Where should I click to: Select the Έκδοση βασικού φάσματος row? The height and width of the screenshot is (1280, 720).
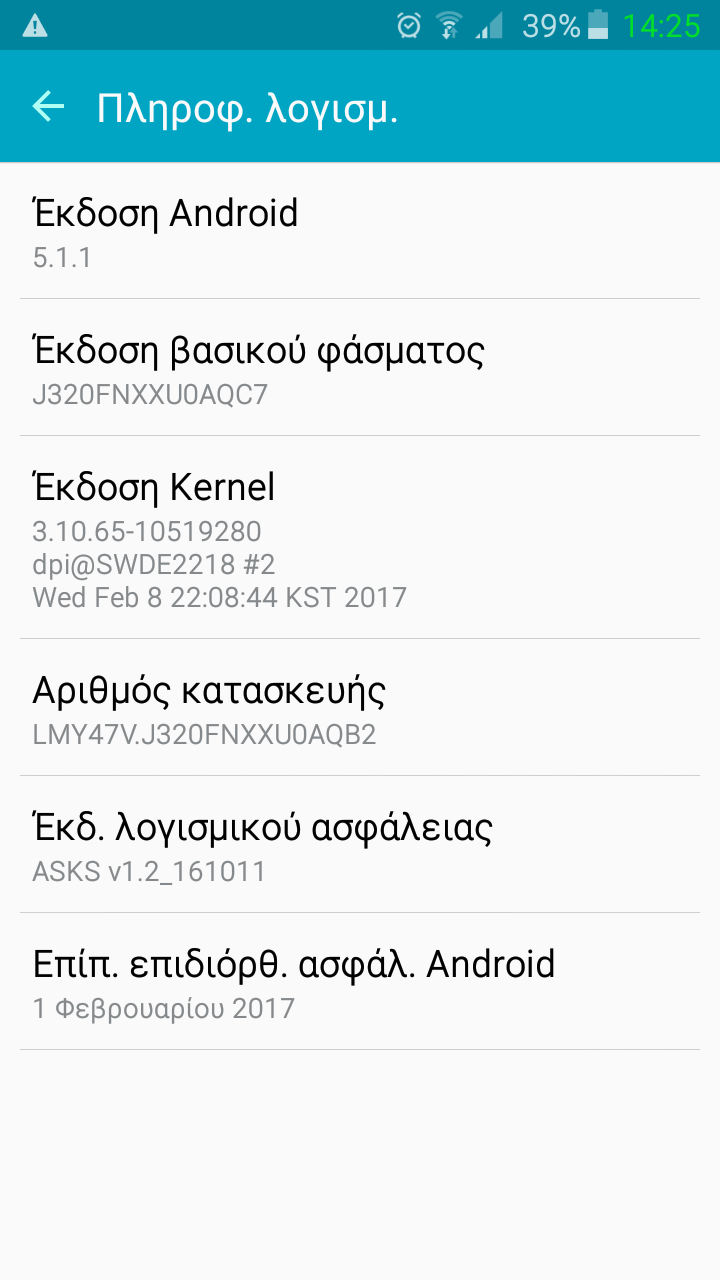[x=360, y=368]
